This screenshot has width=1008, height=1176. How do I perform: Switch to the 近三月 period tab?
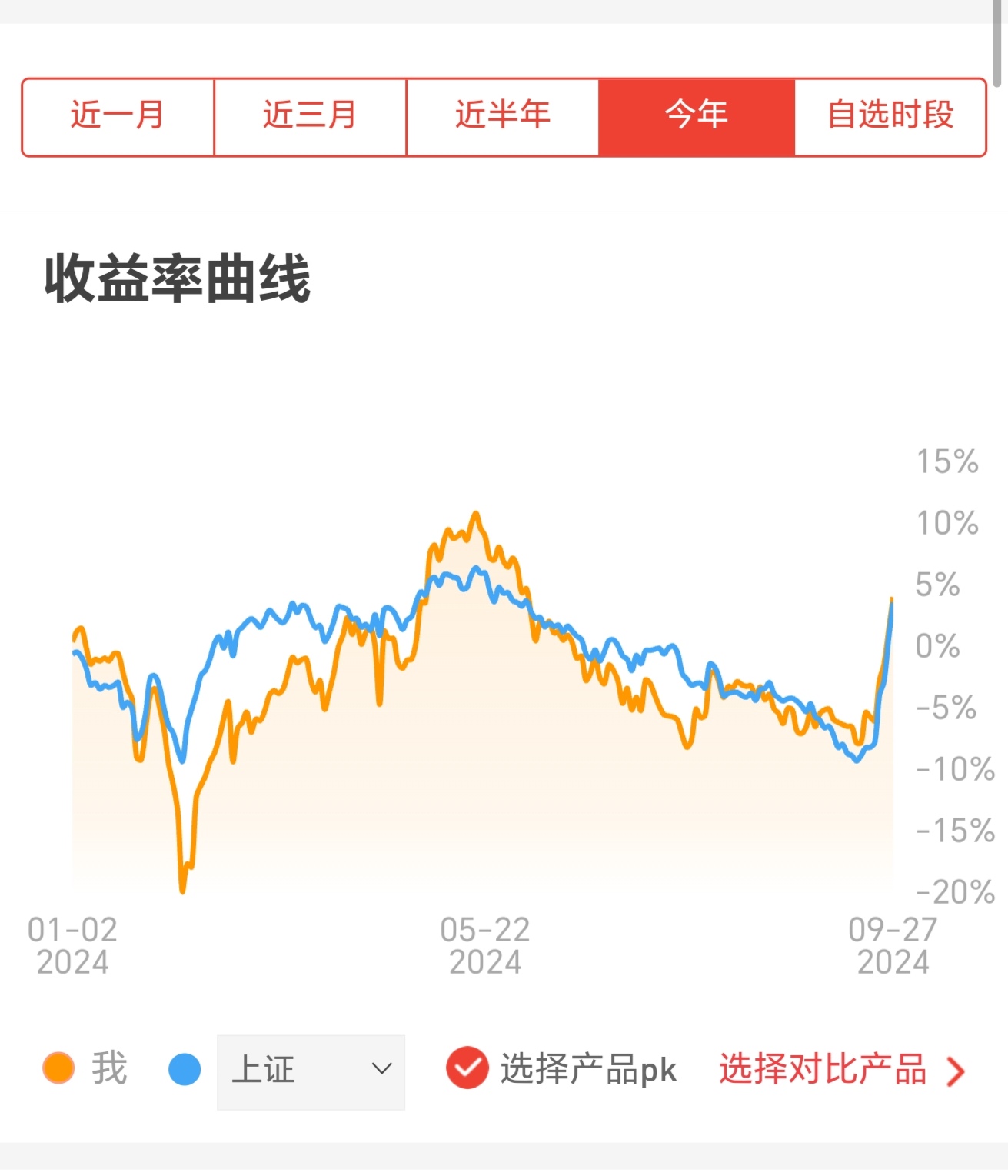pos(310,115)
